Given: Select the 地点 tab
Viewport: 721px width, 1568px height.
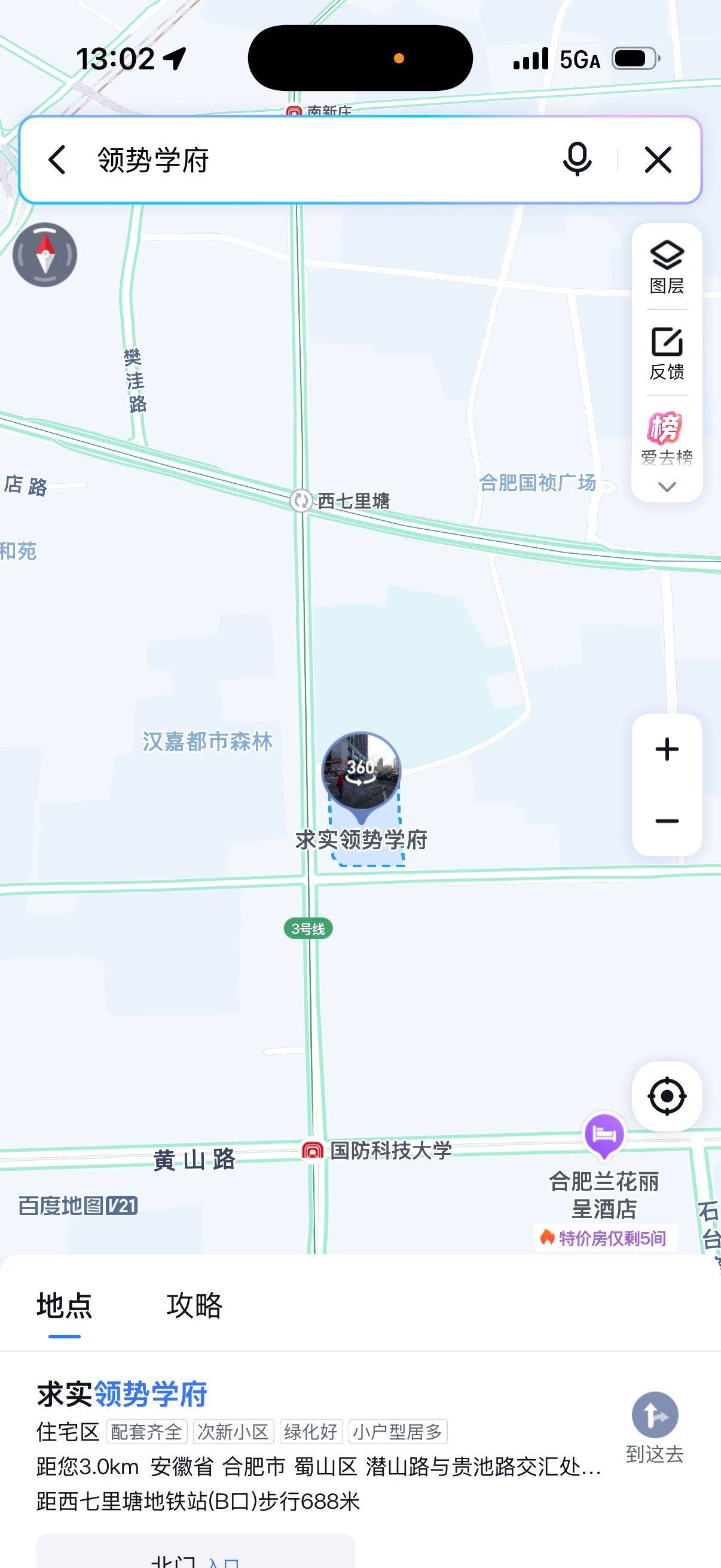Looking at the screenshot, I should [65, 1305].
